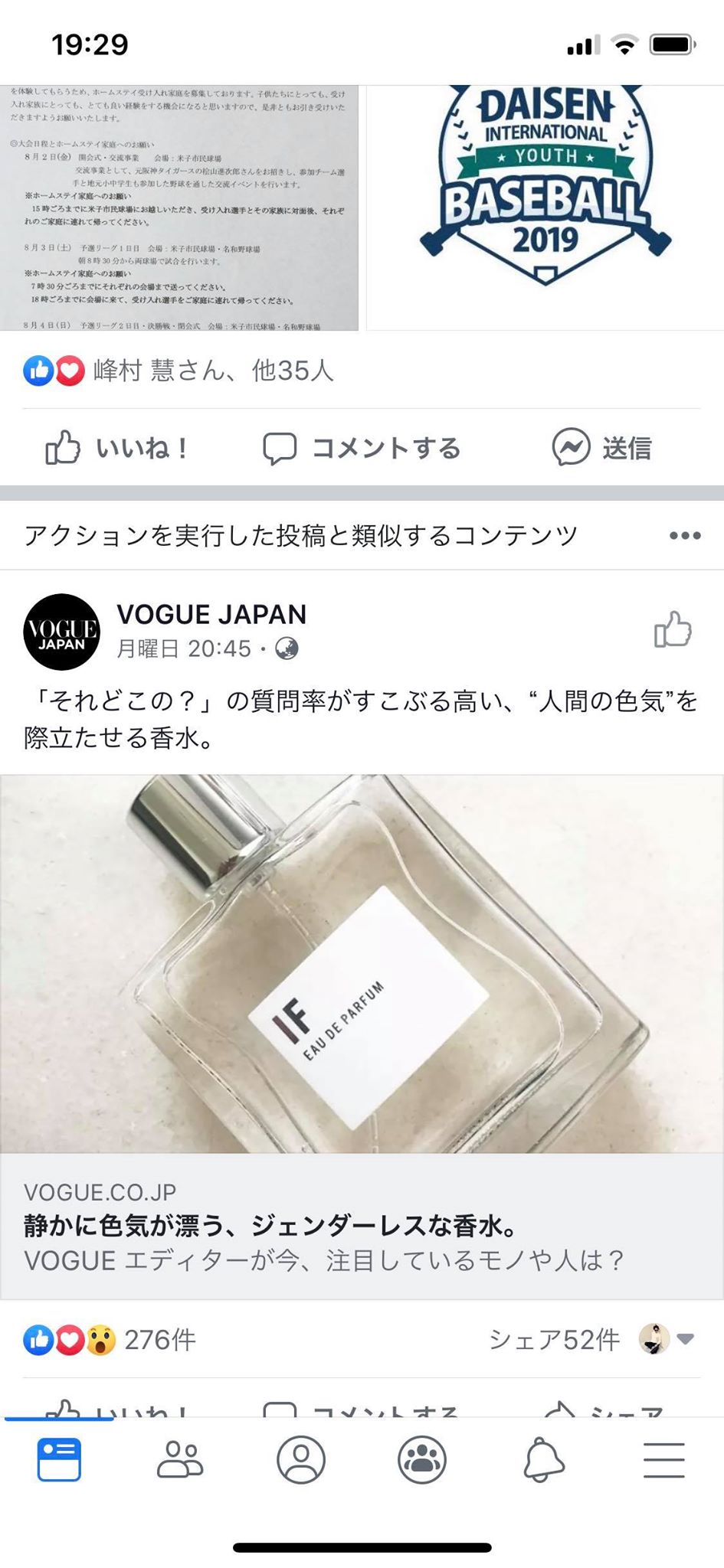Open the notifications bell tab
The image size is (724, 1568).
[x=543, y=1459]
